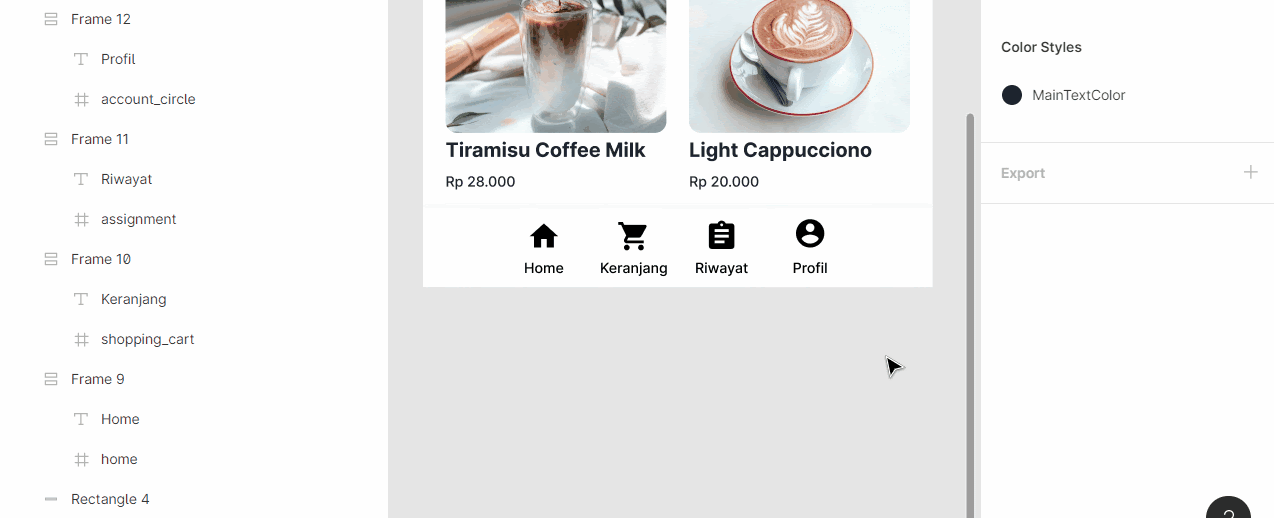Select the Riwayat text layer

click(x=126, y=179)
